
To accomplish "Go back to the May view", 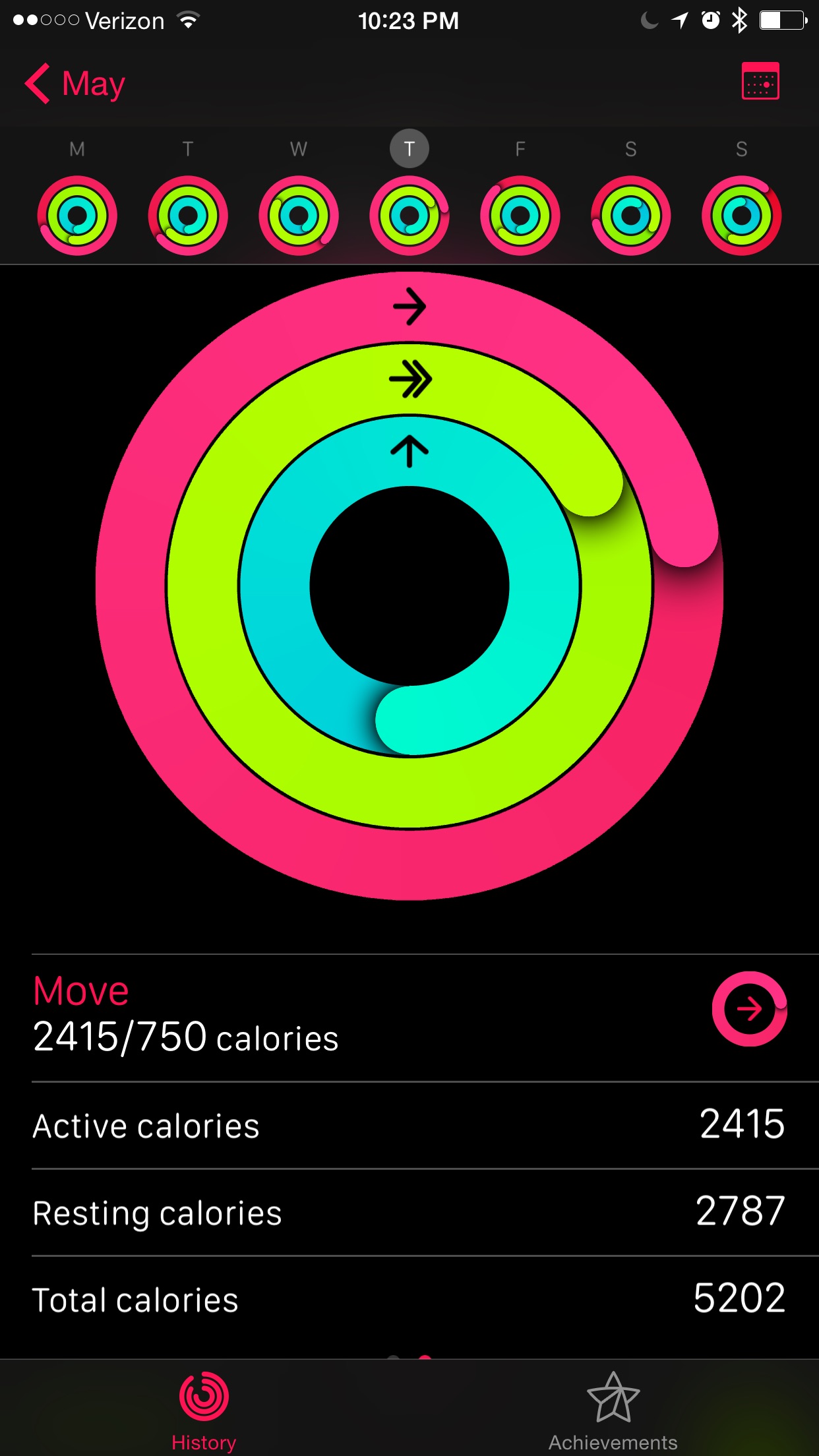I will [x=75, y=84].
